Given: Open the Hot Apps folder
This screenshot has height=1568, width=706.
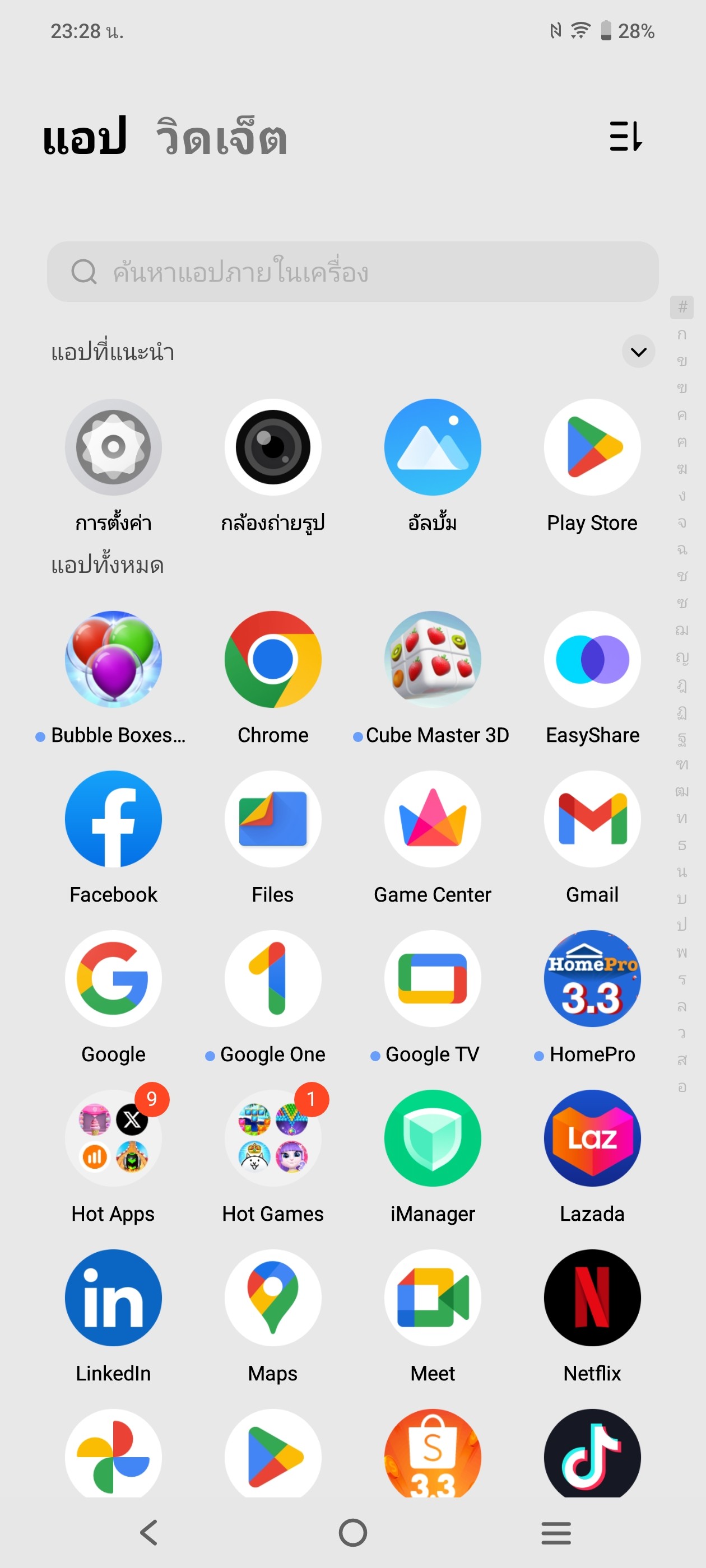Looking at the screenshot, I should tap(113, 1138).
